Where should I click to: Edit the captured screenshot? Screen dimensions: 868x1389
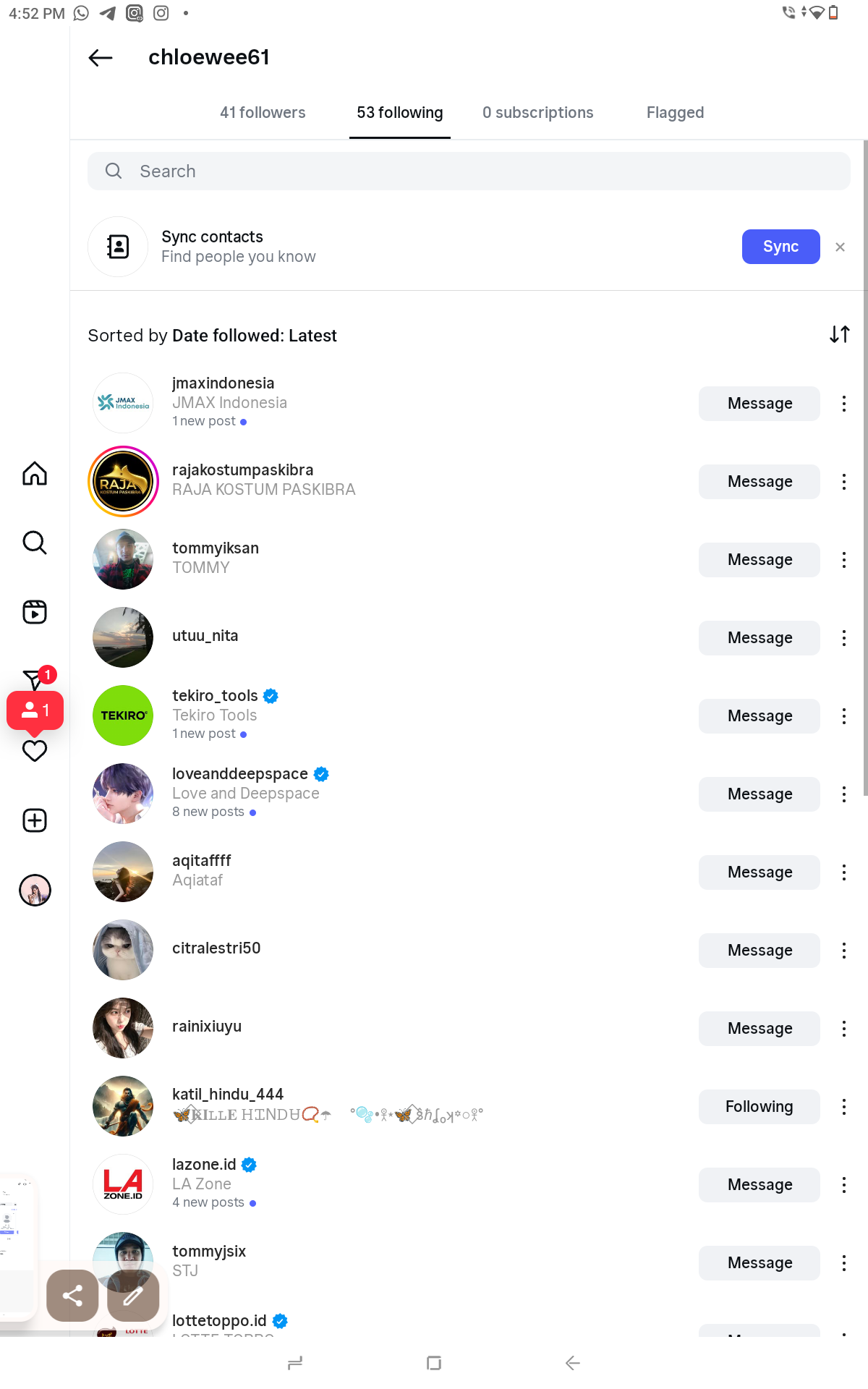(x=133, y=1296)
